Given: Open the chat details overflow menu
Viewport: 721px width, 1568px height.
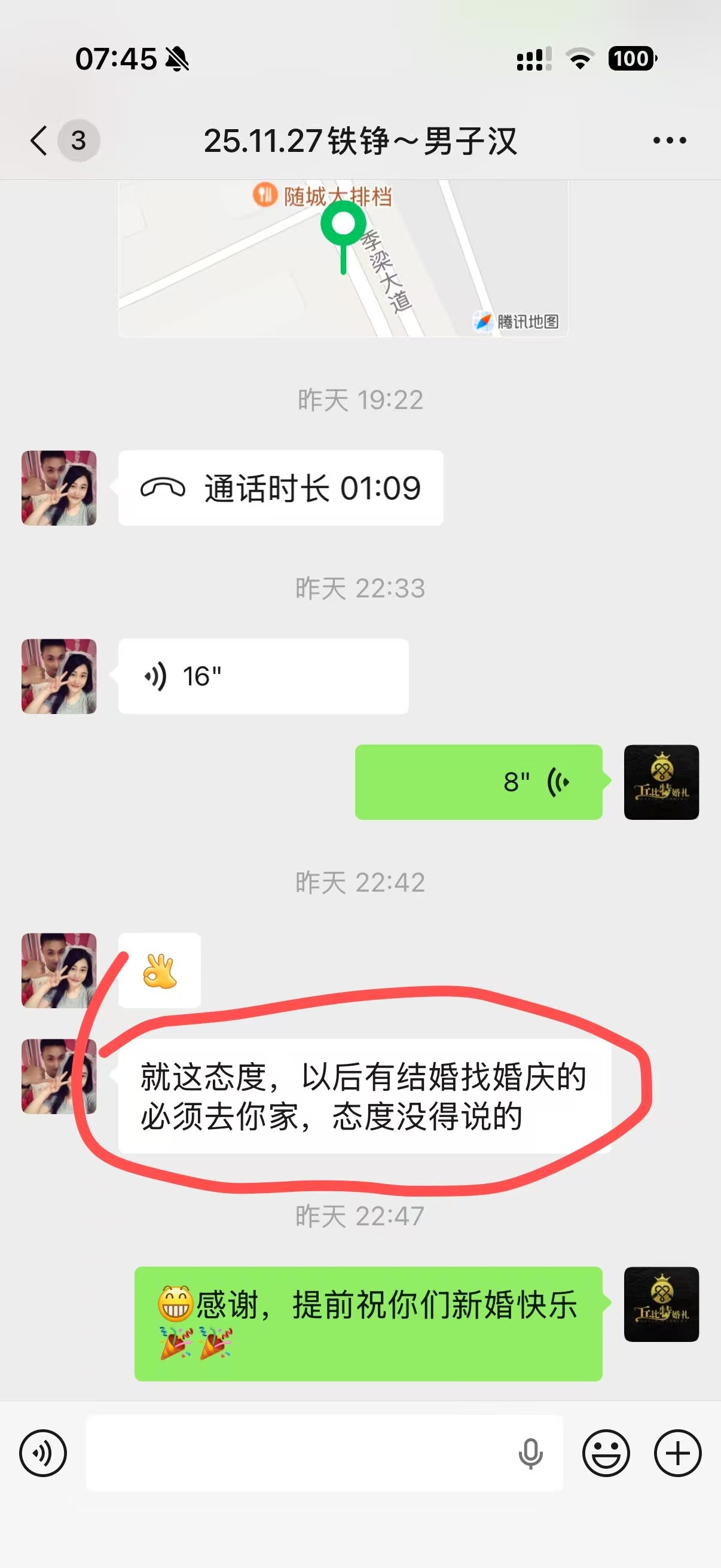Looking at the screenshot, I should click(668, 141).
